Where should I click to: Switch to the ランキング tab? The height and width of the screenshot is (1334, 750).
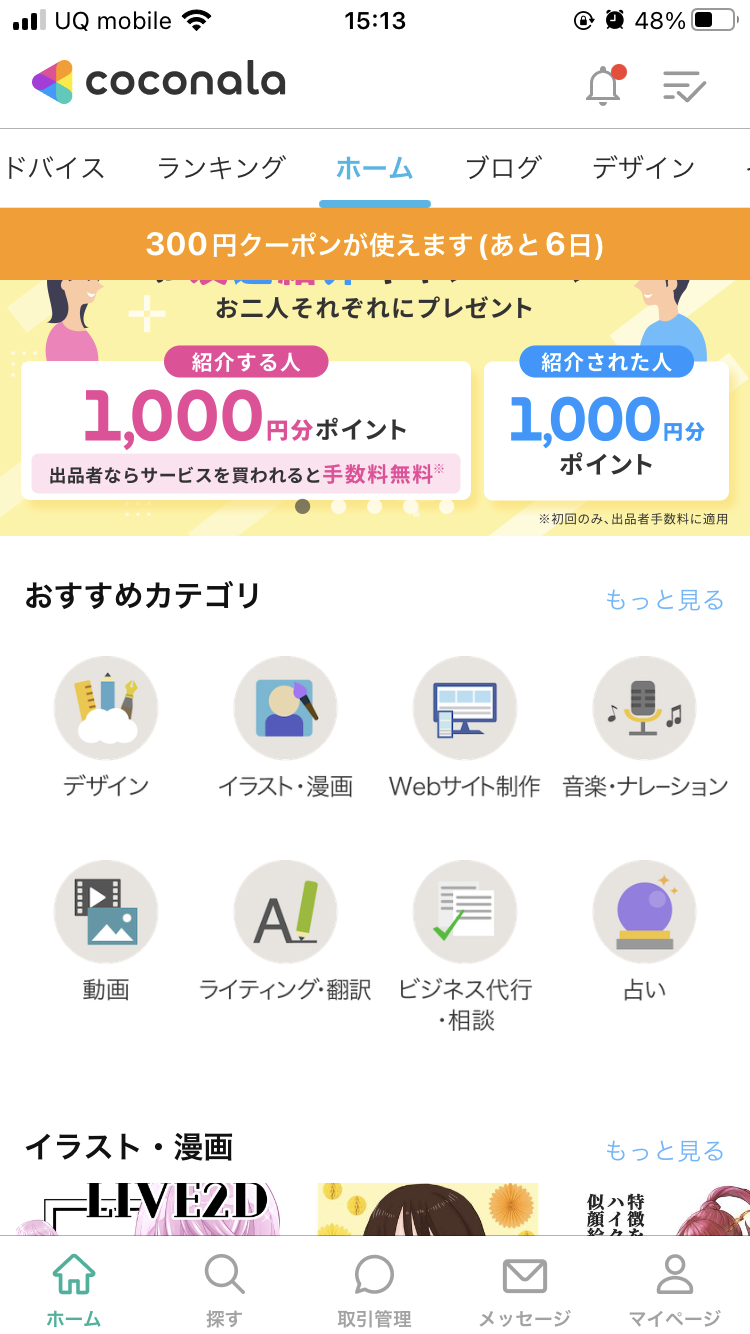(x=221, y=167)
